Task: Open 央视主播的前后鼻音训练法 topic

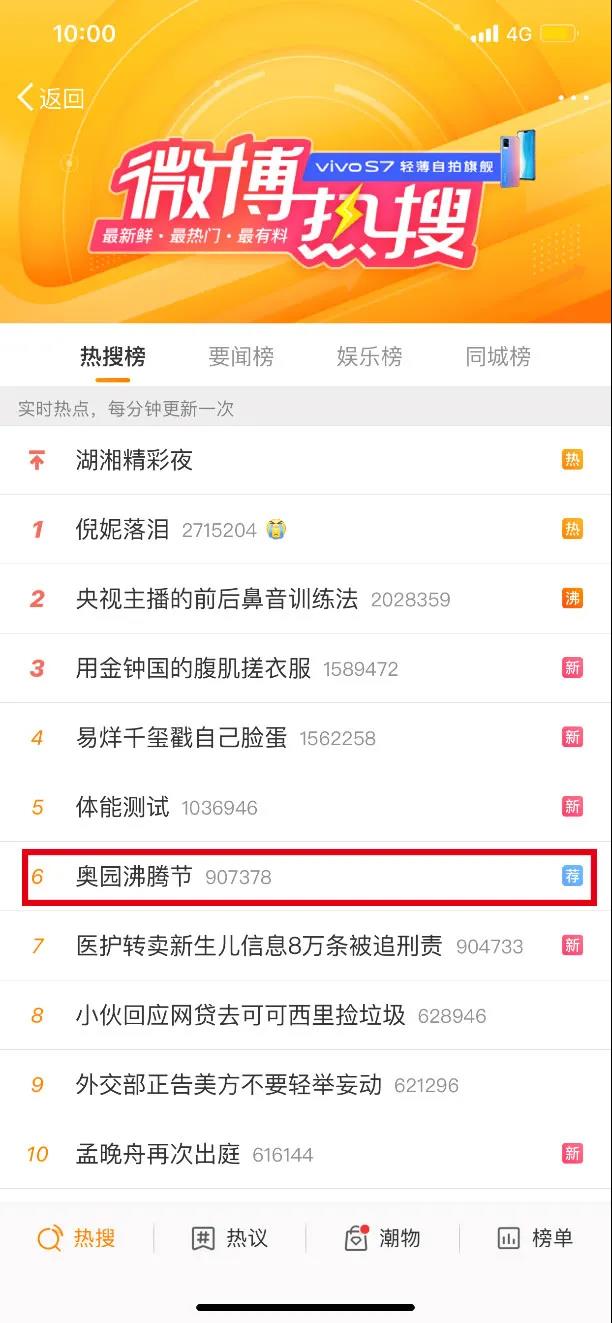Action: (217, 599)
